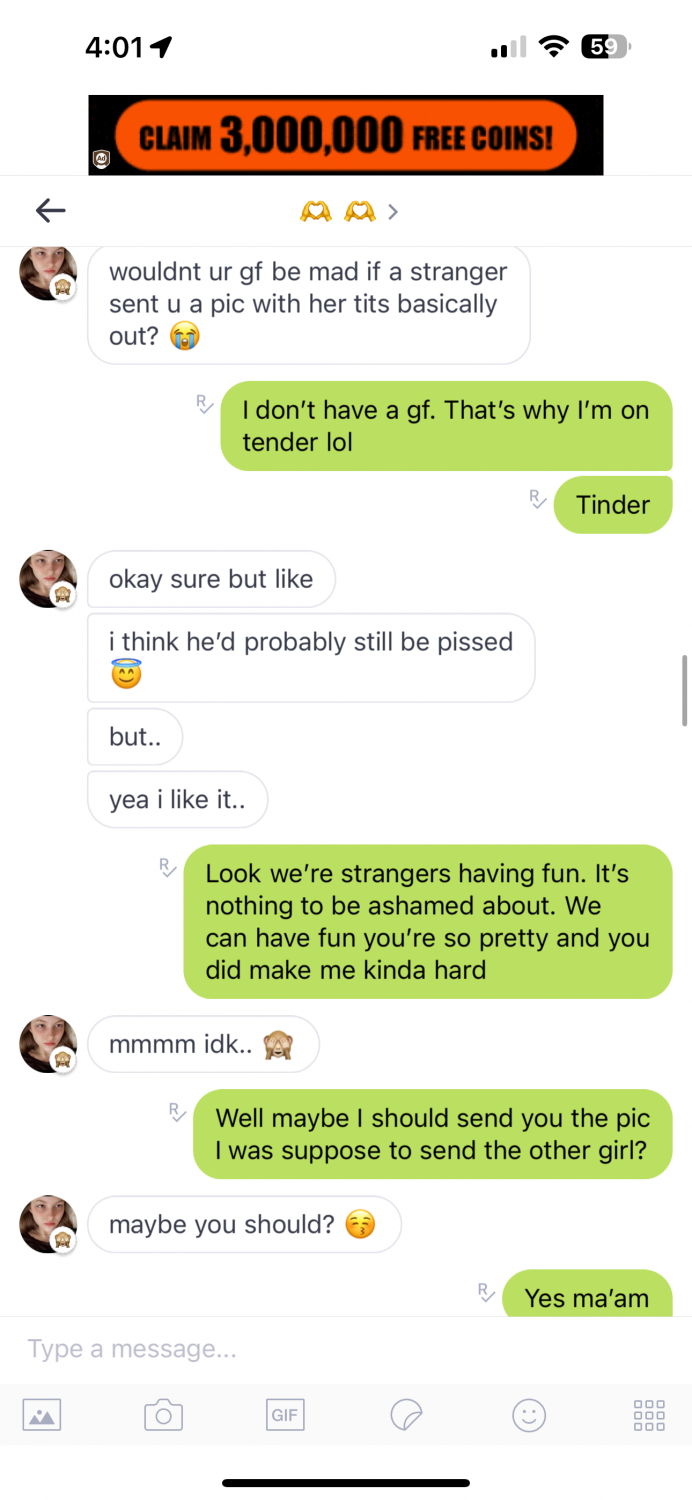Open profile avatar beside "maybe you should?"
Screen dimensions: 692x1500
click(48, 1224)
